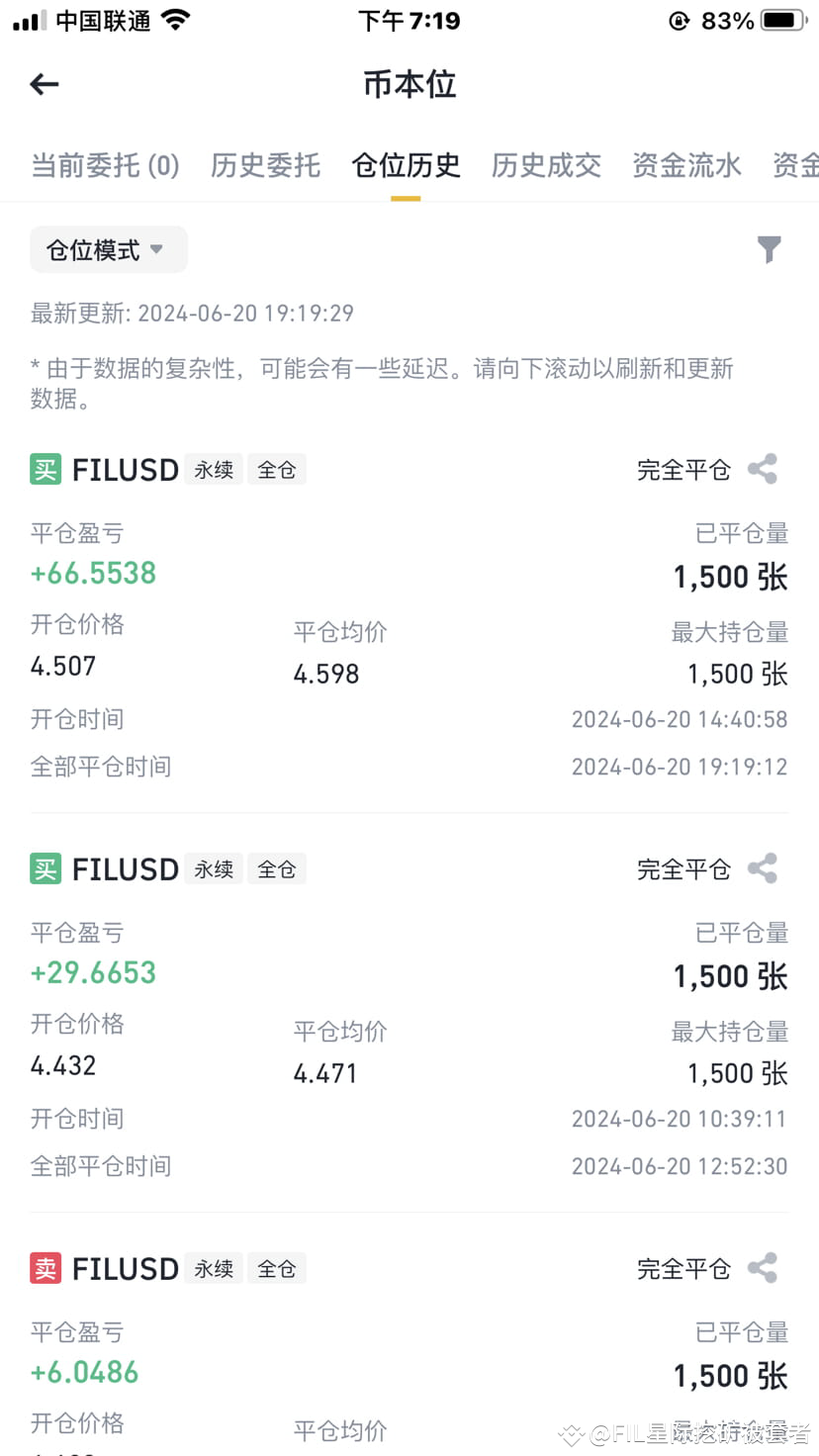Open the 仓位模式 dropdown

[107, 249]
